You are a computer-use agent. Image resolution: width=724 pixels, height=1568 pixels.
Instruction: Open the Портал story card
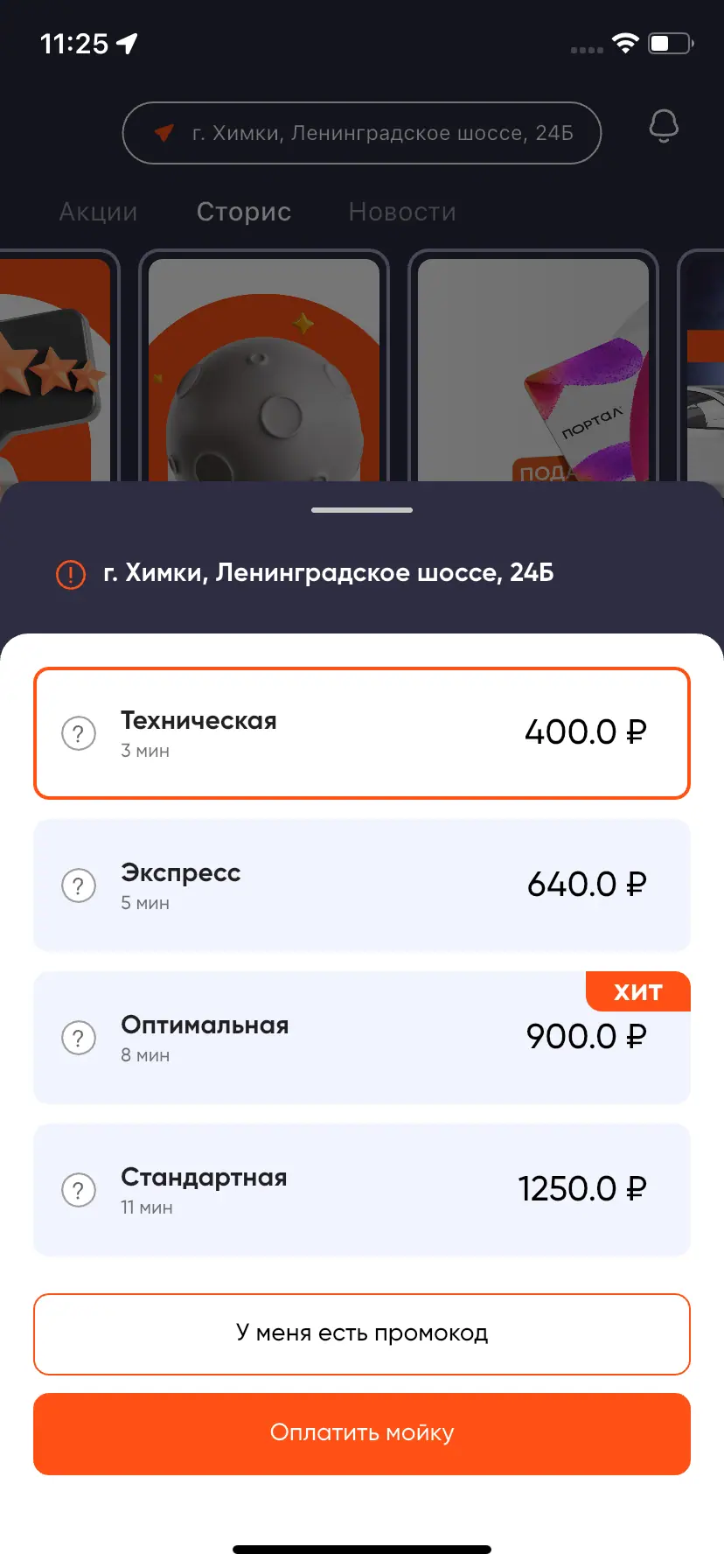pos(533,367)
